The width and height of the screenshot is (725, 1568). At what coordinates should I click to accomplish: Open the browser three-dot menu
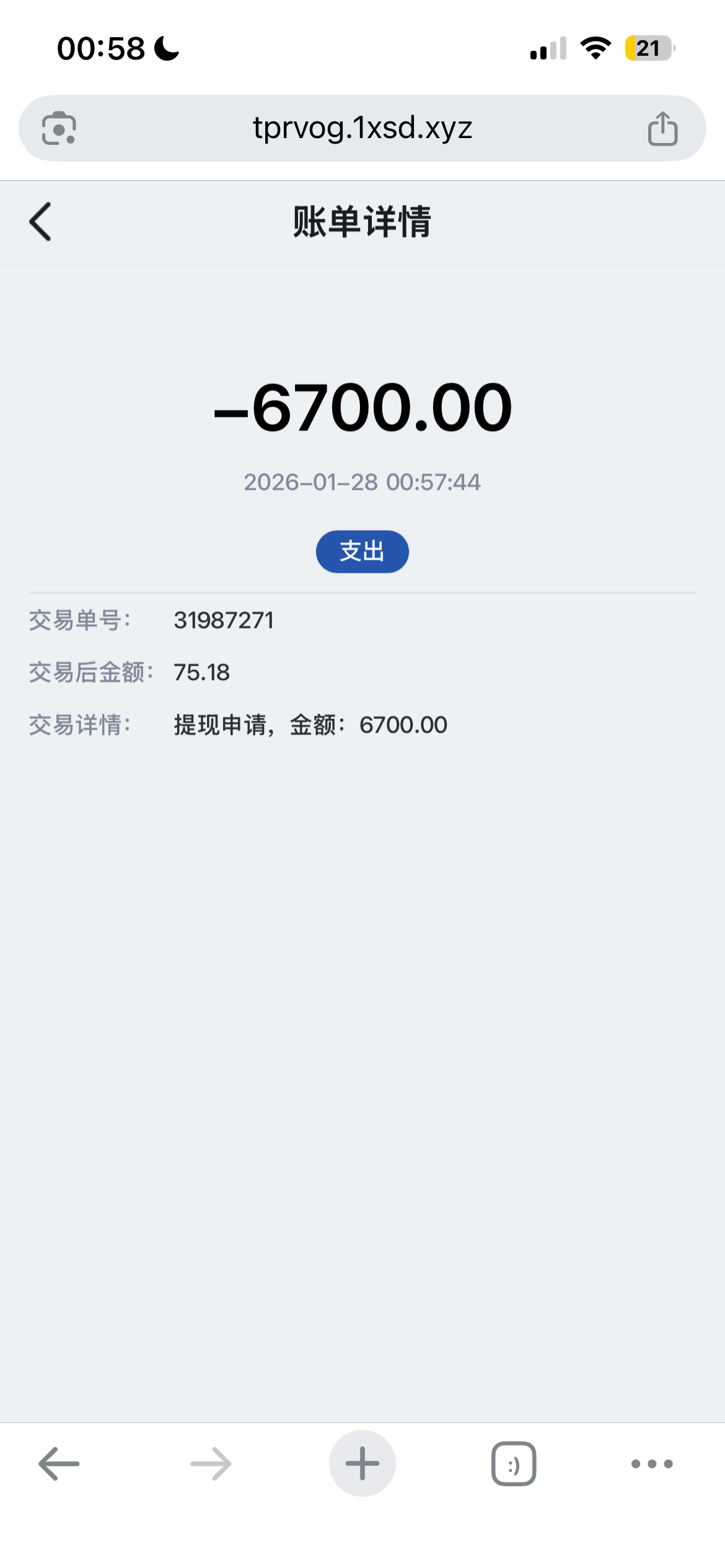coord(652,1464)
